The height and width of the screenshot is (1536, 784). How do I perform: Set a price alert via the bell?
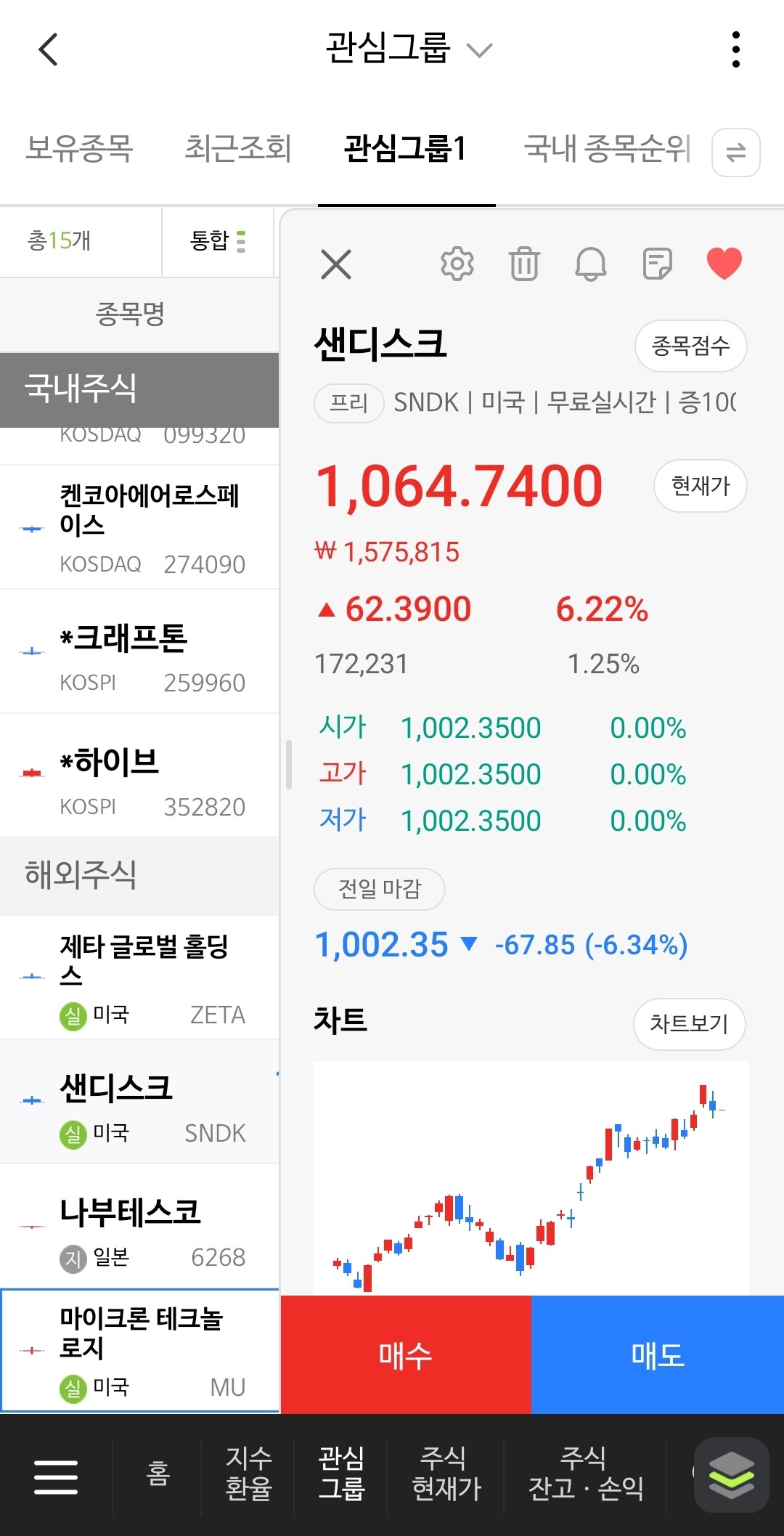591,264
